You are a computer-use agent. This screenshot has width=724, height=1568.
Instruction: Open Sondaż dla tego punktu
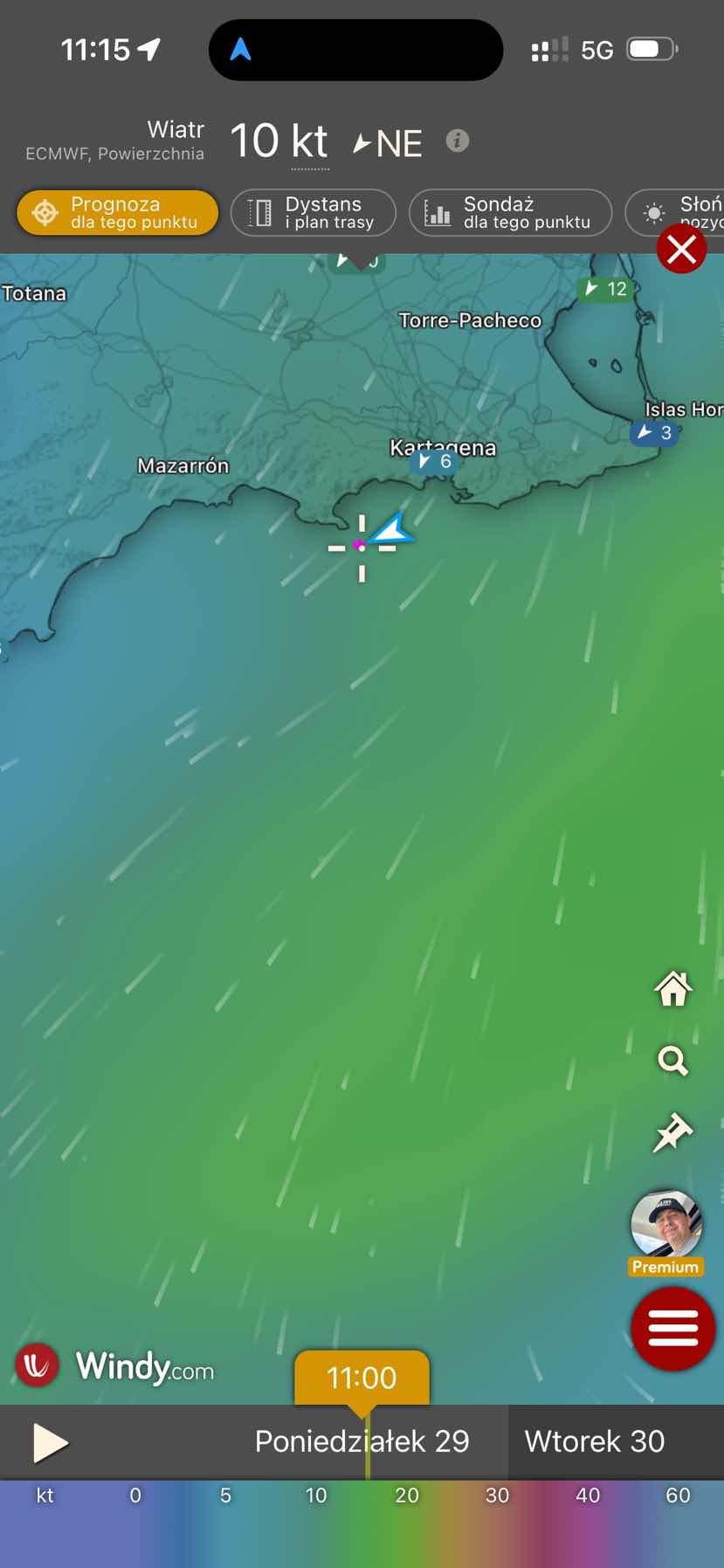click(510, 213)
